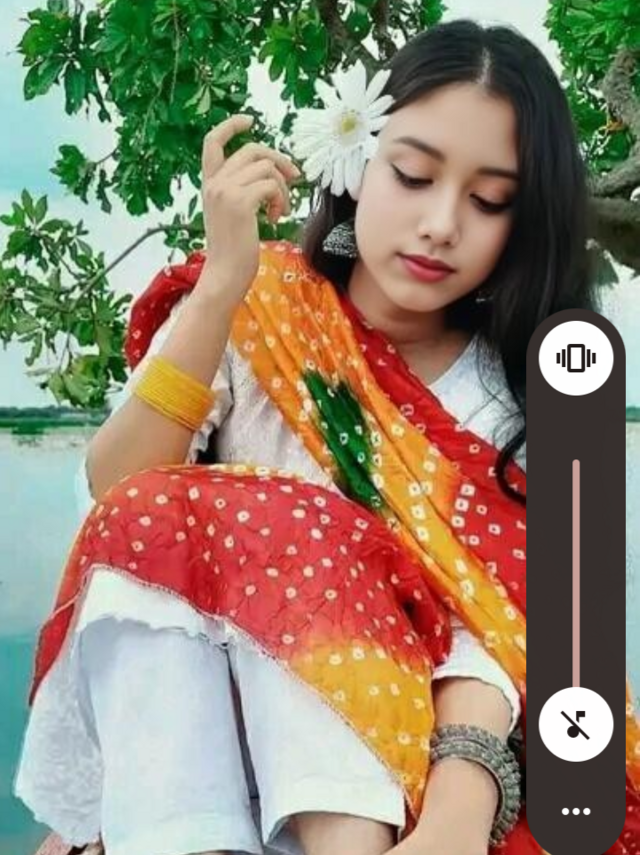Switch the ringer to vibrate mode

pyautogui.click(x=576, y=358)
